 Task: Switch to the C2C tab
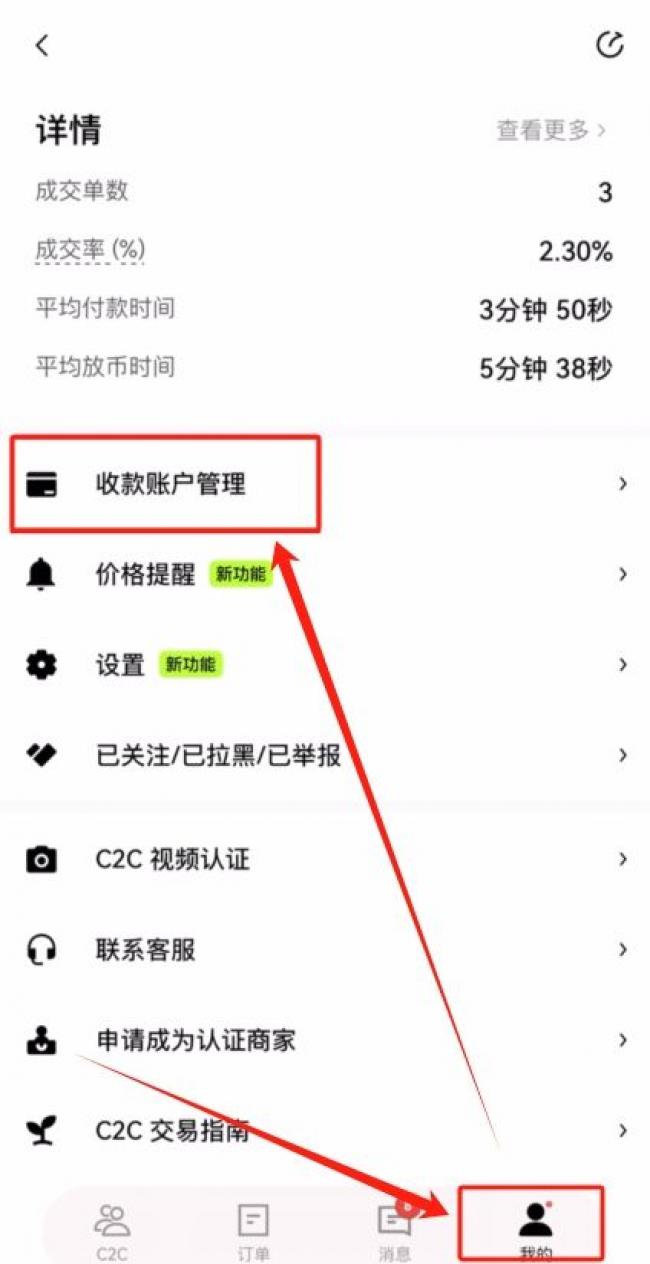pos(111,1231)
